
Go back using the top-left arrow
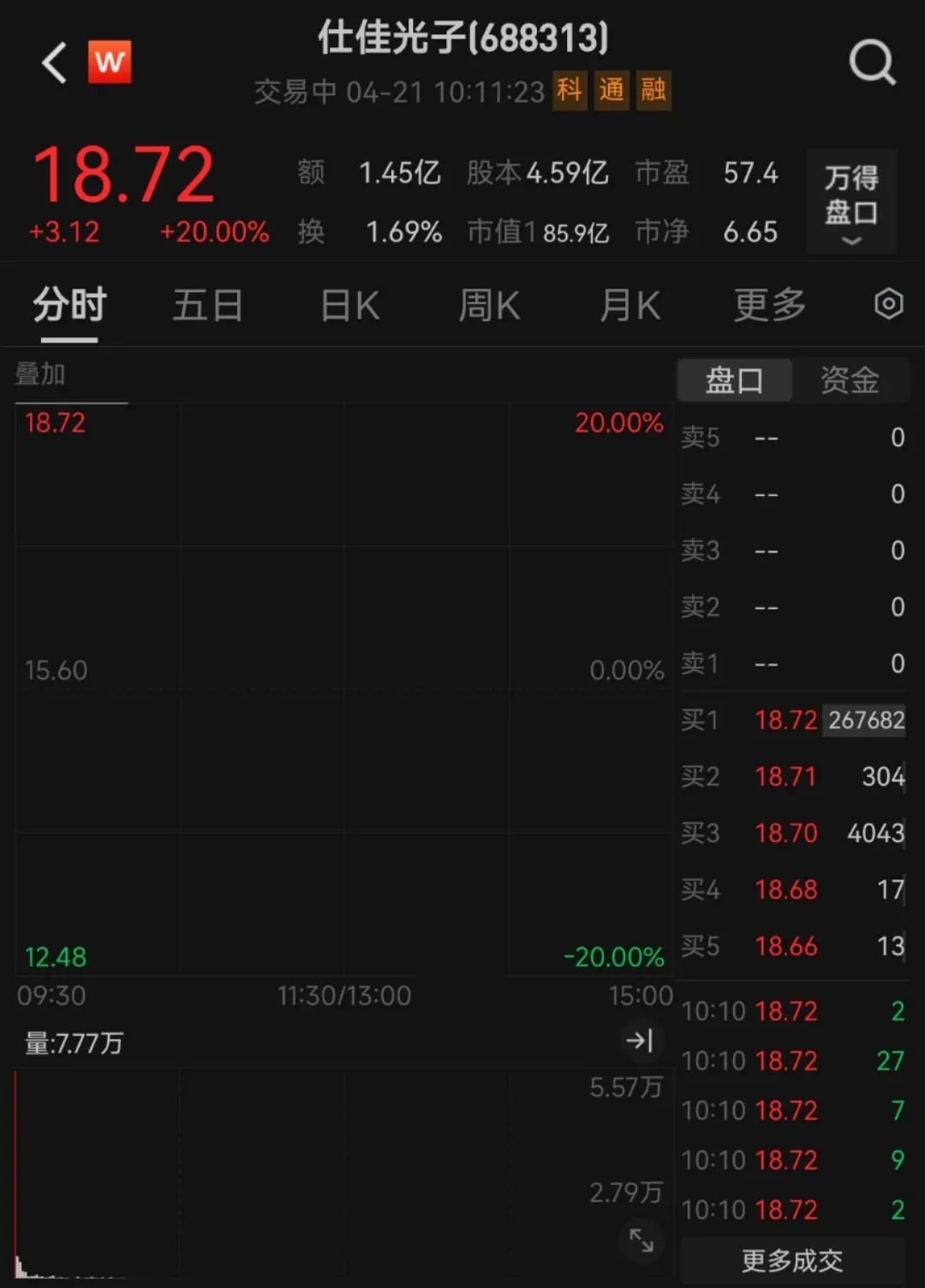pyautogui.click(x=55, y=63)
